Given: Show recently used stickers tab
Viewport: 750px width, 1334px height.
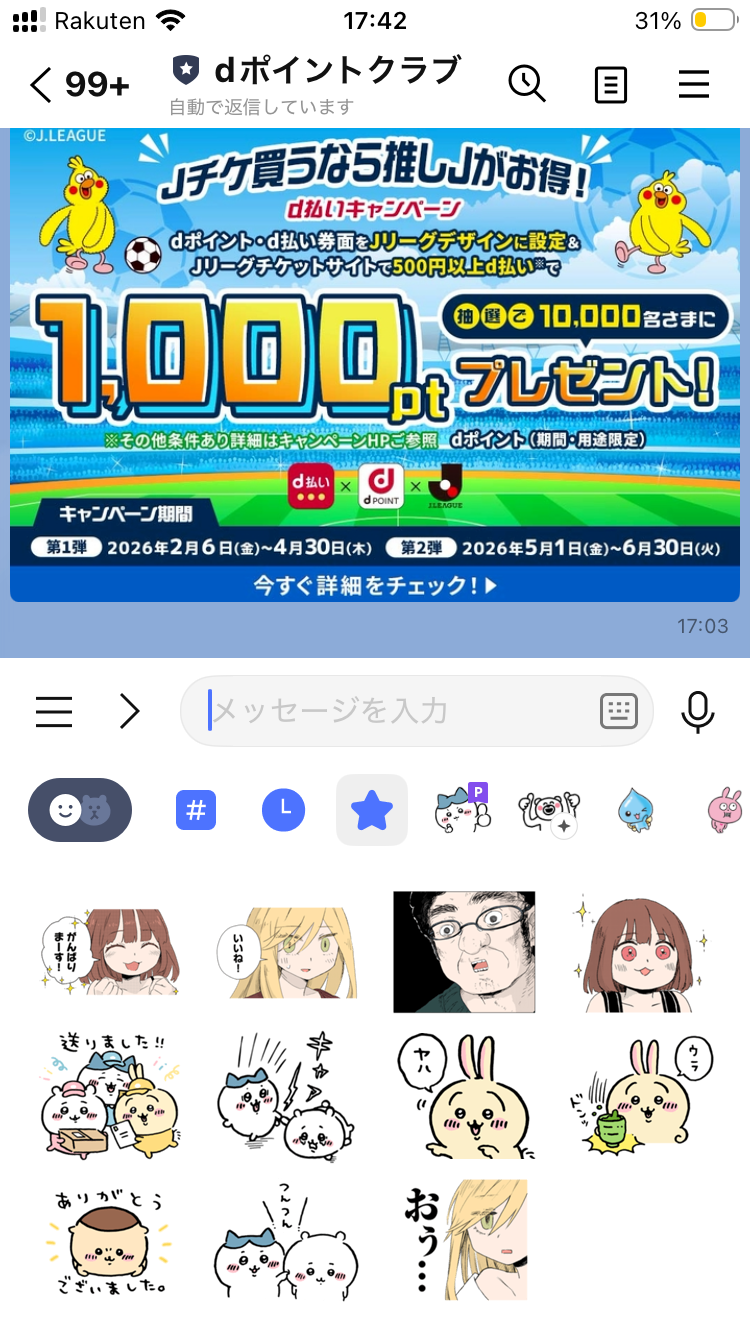Looking at the screenshot, I should [x=284, y=810].
